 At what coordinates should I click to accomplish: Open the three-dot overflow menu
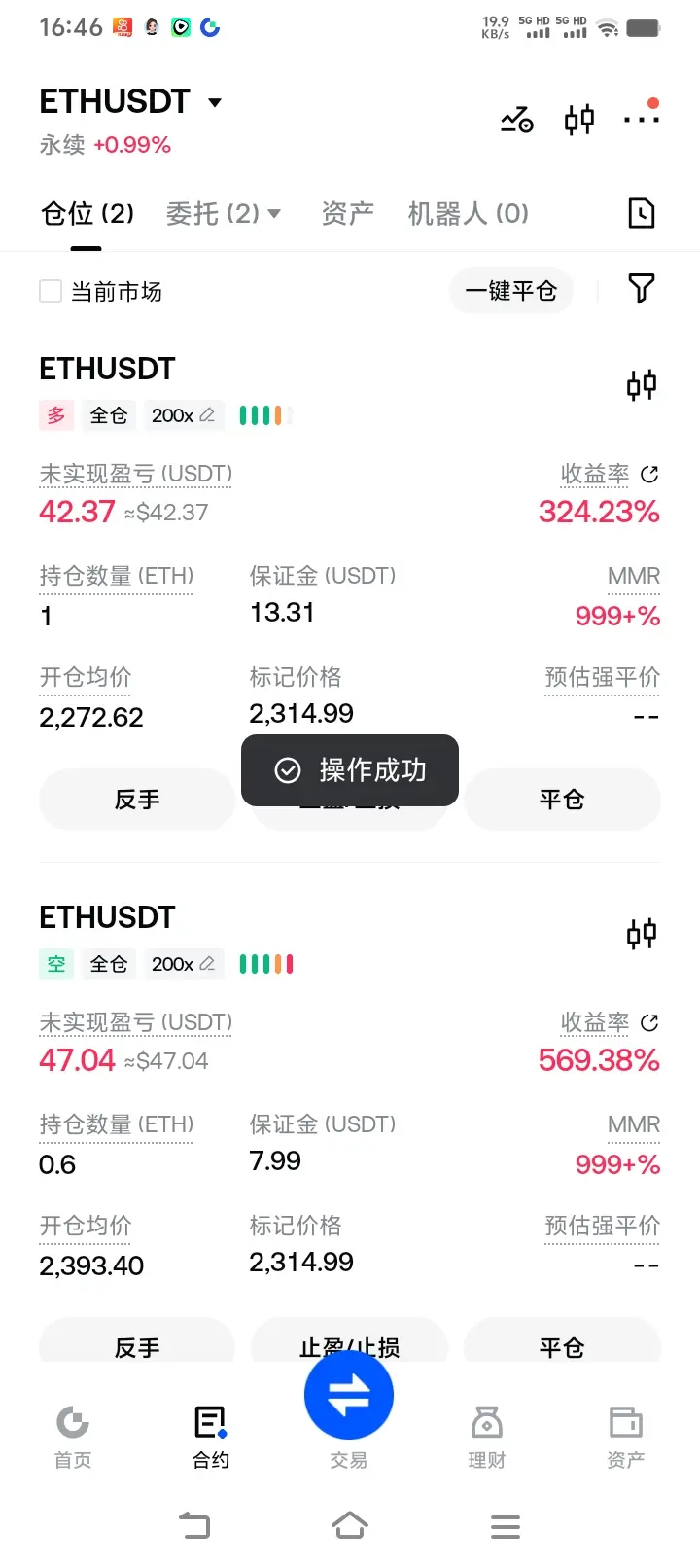642,117
